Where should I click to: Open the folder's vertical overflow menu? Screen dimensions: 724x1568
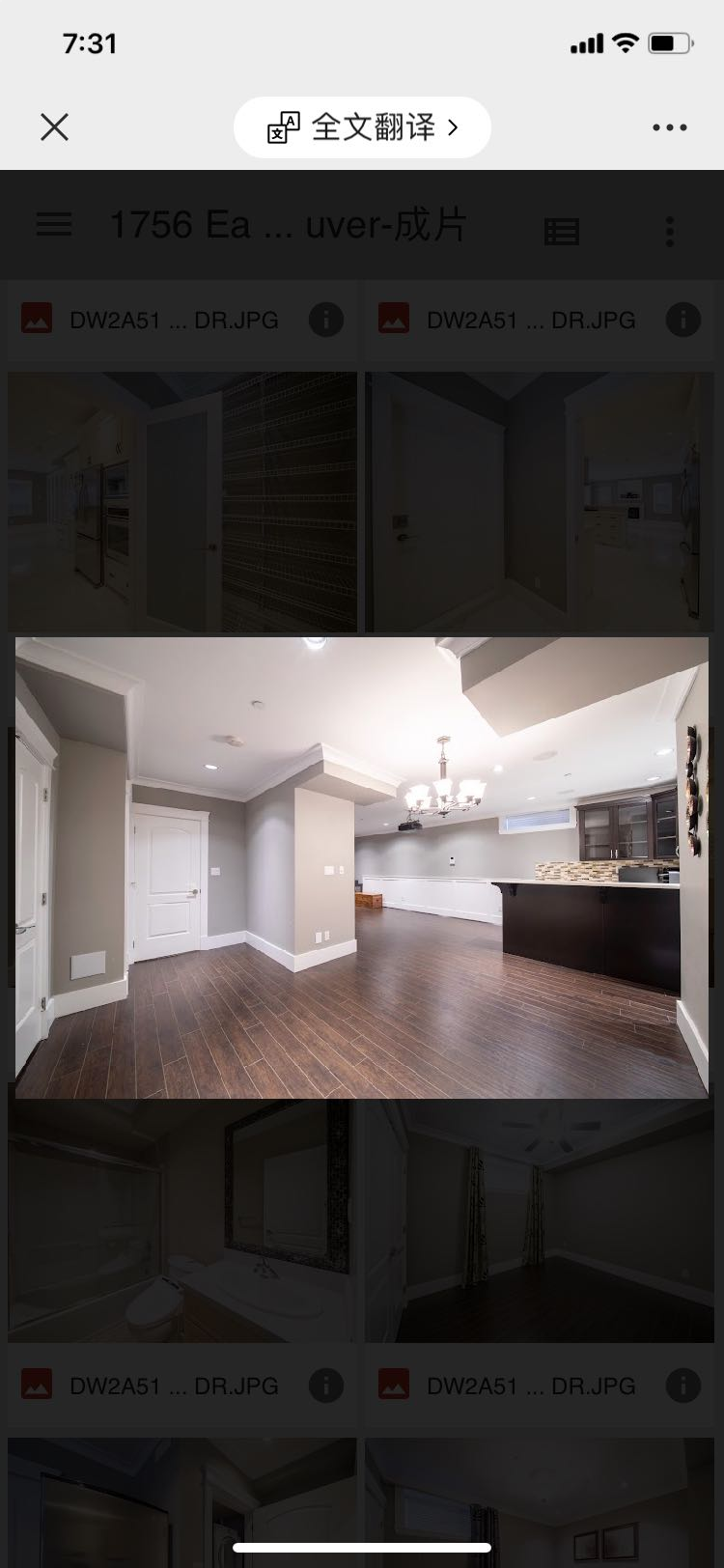[670, 231]
